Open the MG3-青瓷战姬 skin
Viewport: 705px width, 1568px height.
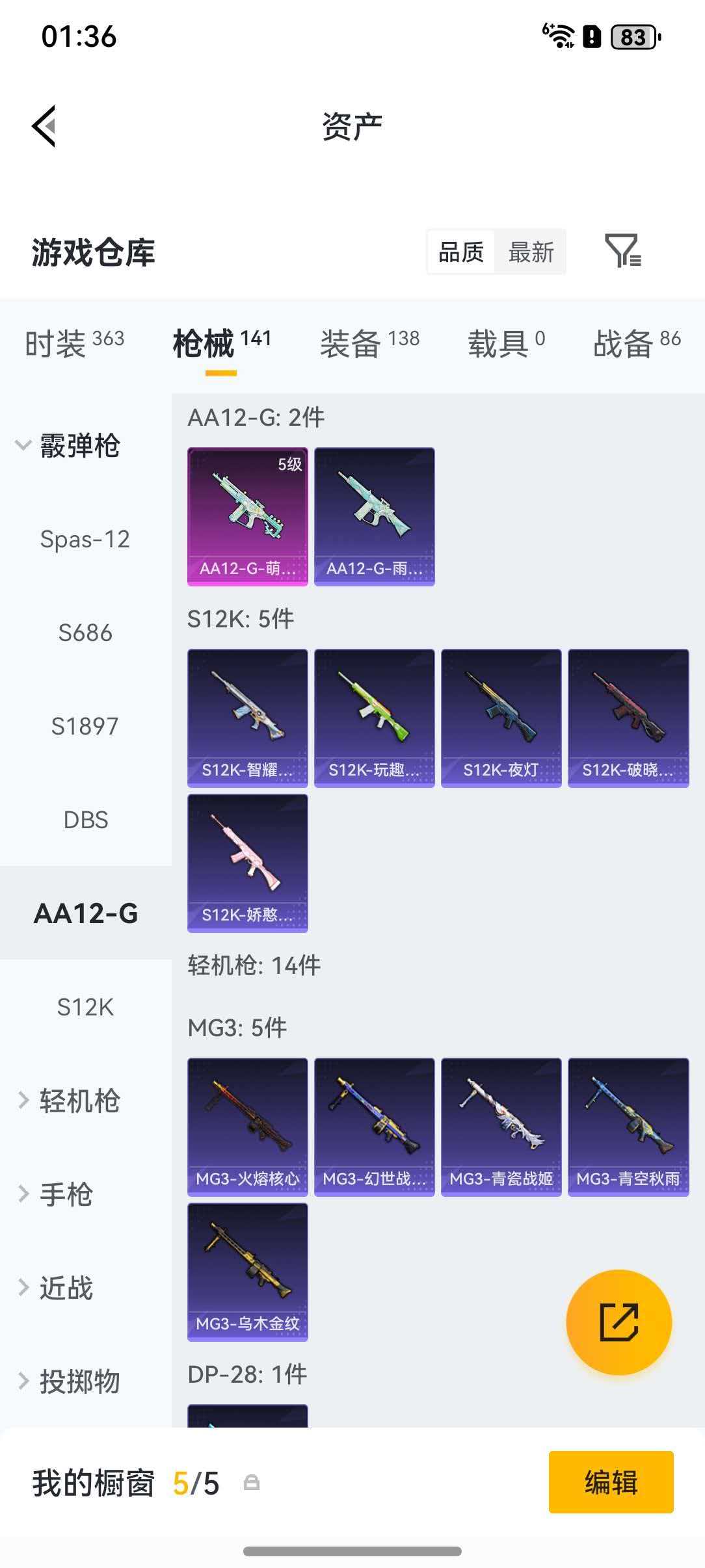point(501,1127)
